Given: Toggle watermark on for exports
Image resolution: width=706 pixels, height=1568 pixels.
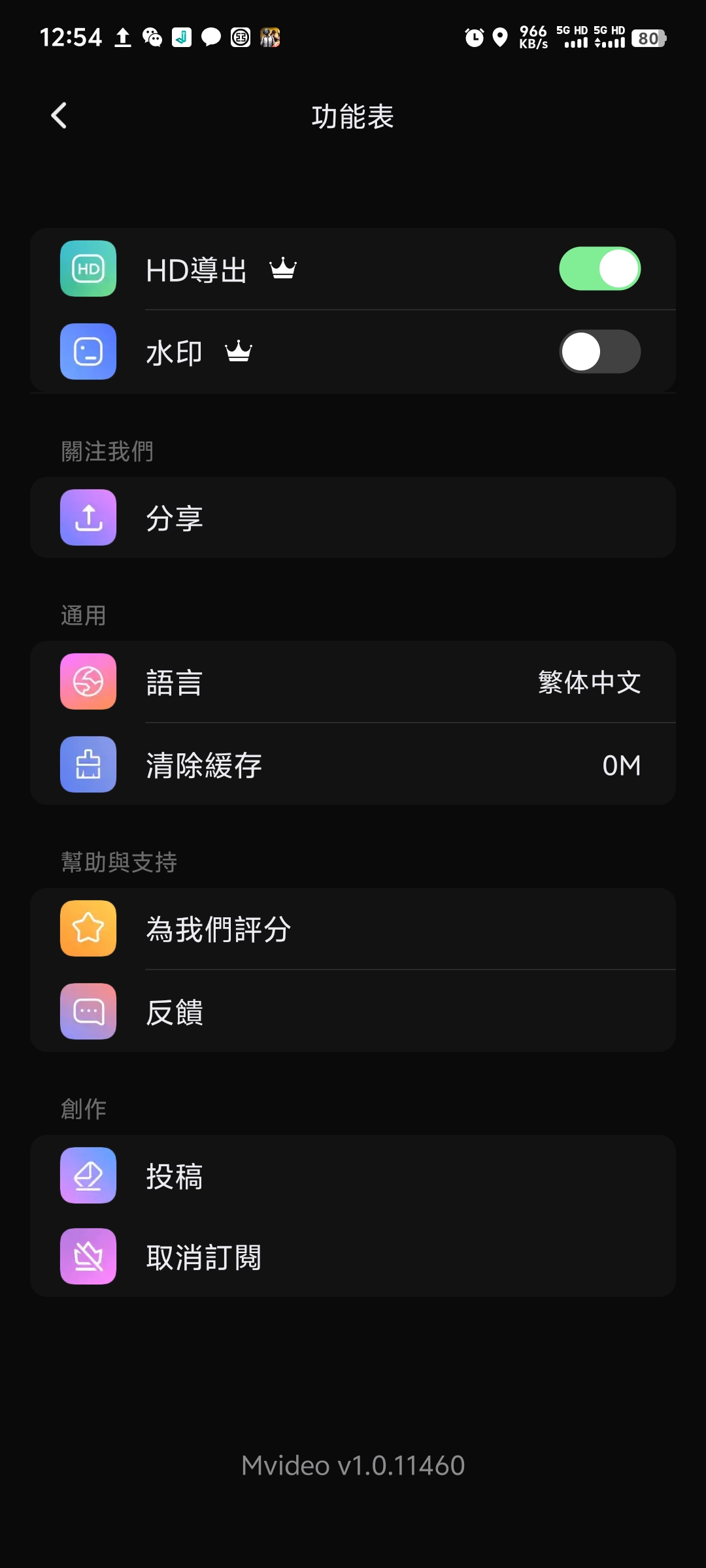Looking at the screenshot, I should coord(600,351).
